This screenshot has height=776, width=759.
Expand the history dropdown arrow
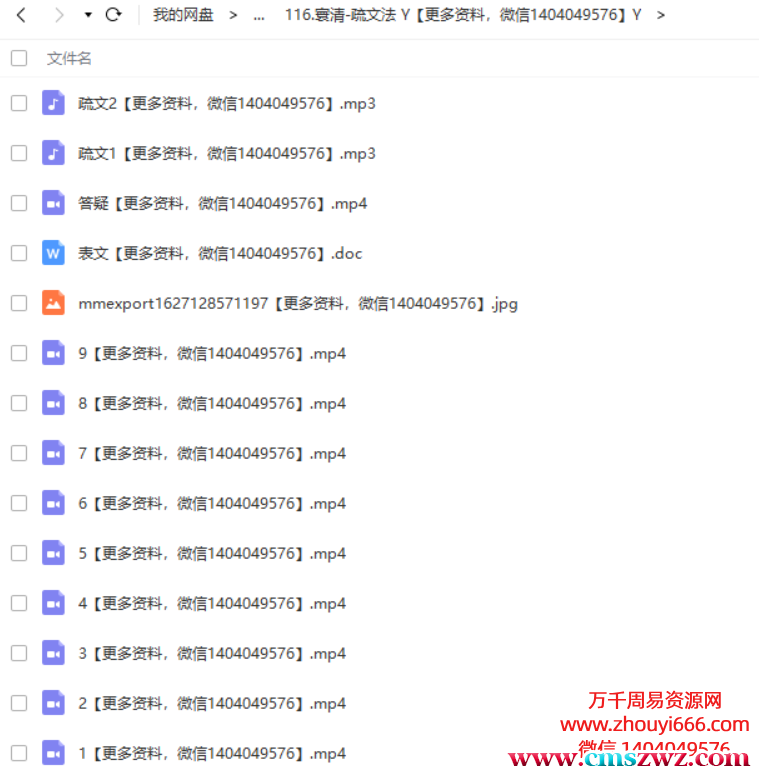pos(88,15)
